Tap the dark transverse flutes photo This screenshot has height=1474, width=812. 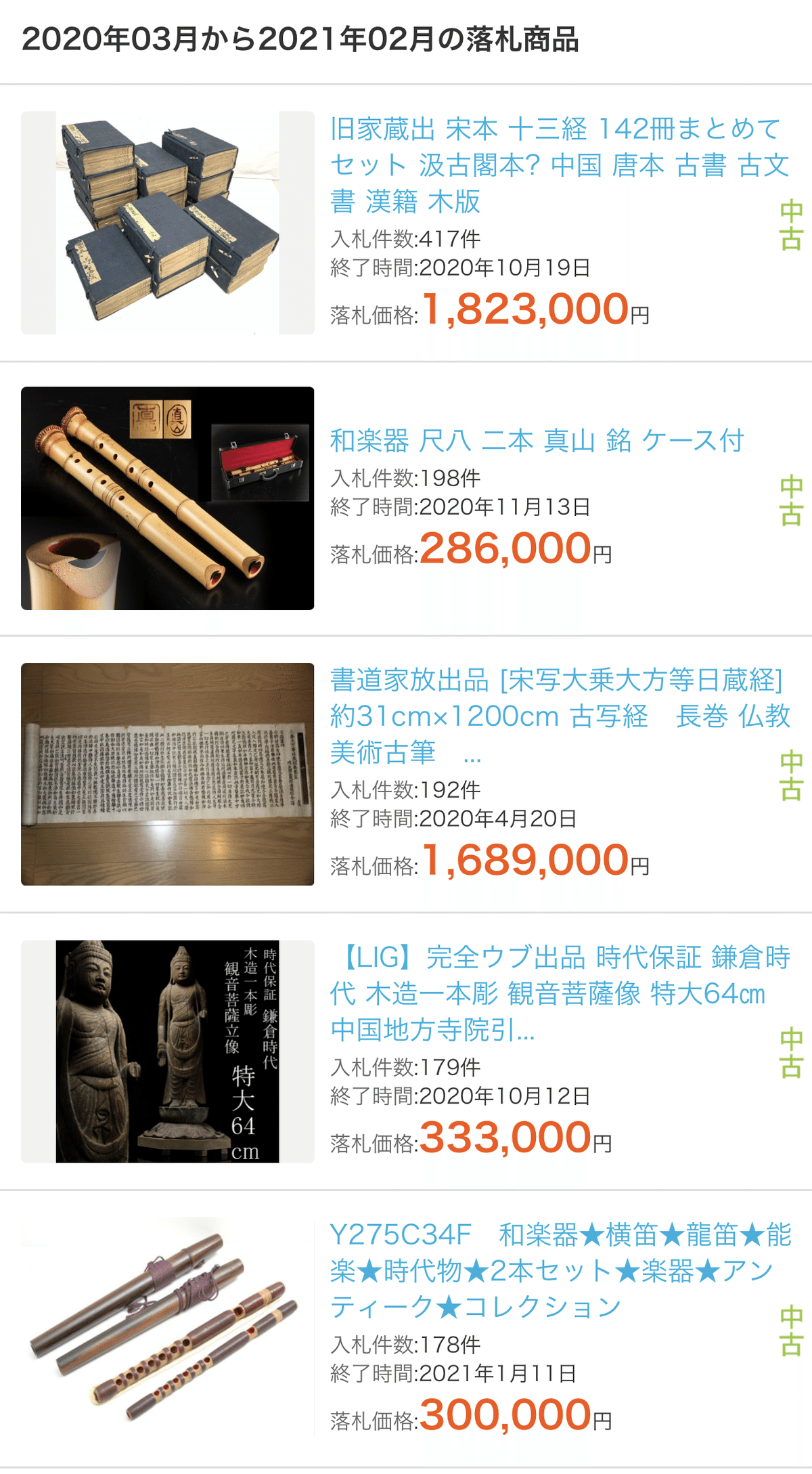[168, 1328]
